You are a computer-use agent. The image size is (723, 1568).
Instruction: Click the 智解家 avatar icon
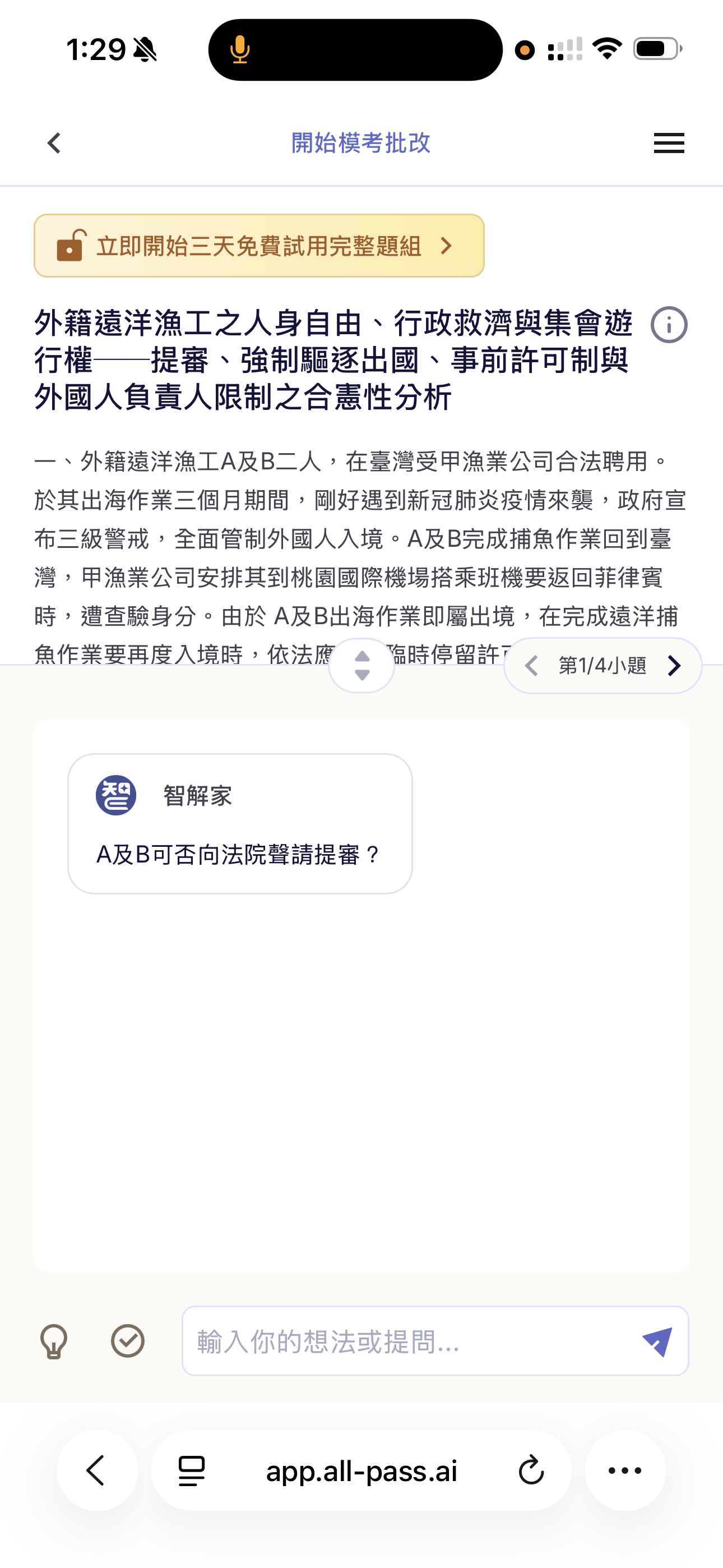pos(115,794)
